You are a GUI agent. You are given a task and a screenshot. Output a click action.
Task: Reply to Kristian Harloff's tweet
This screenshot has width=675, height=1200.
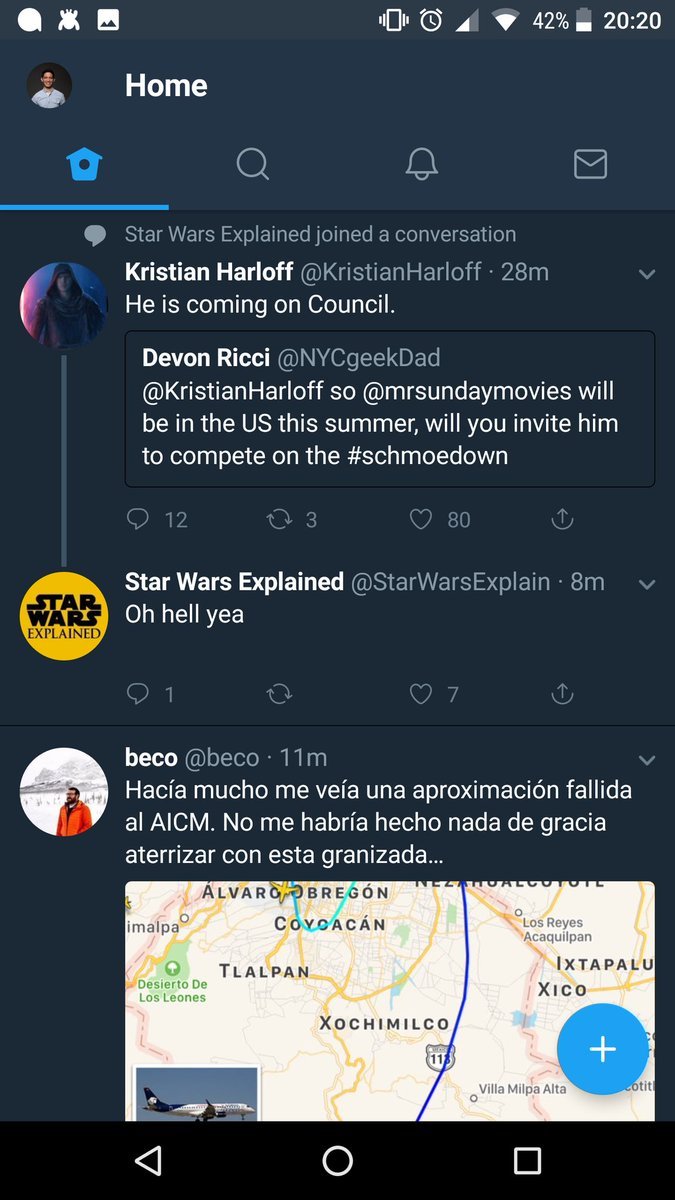point(139,519)
